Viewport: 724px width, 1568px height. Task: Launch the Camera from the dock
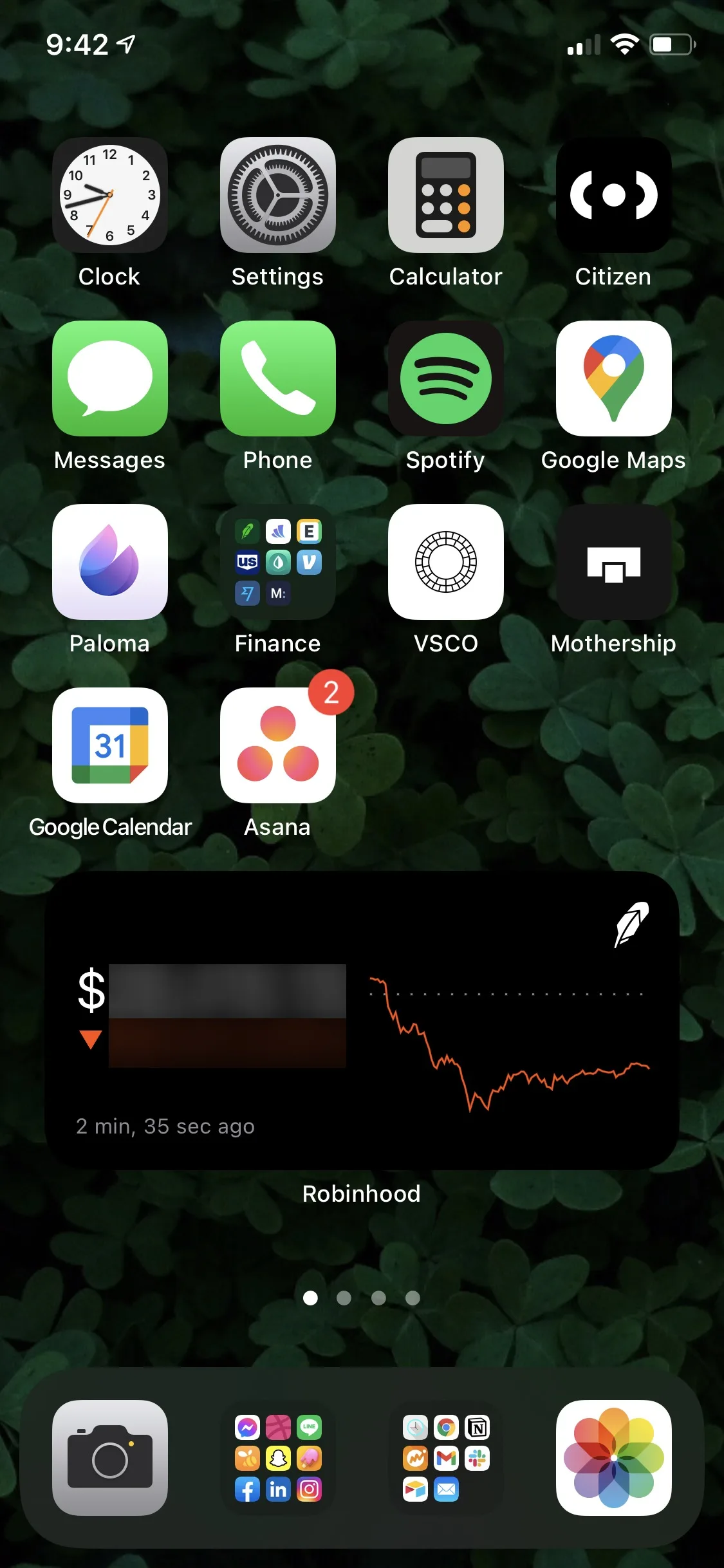point(110,1458)
